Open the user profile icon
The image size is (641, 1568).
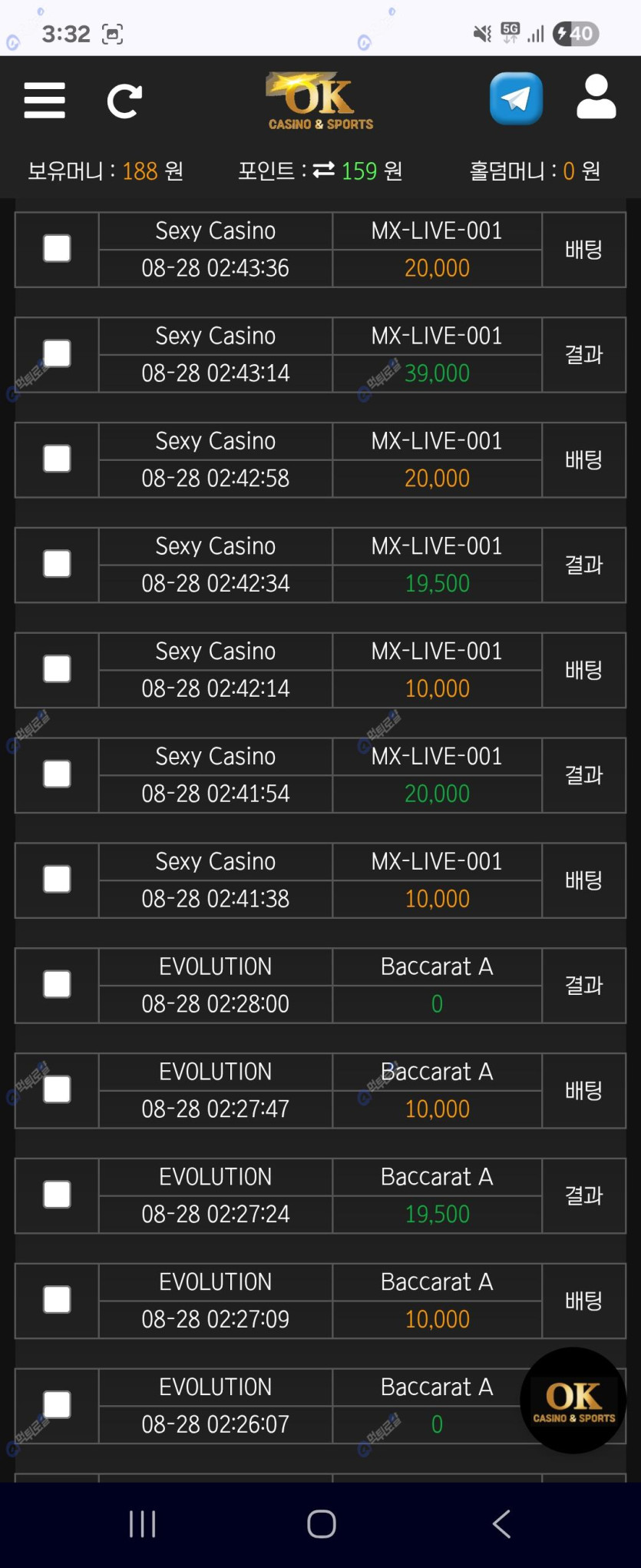point(596,98)
